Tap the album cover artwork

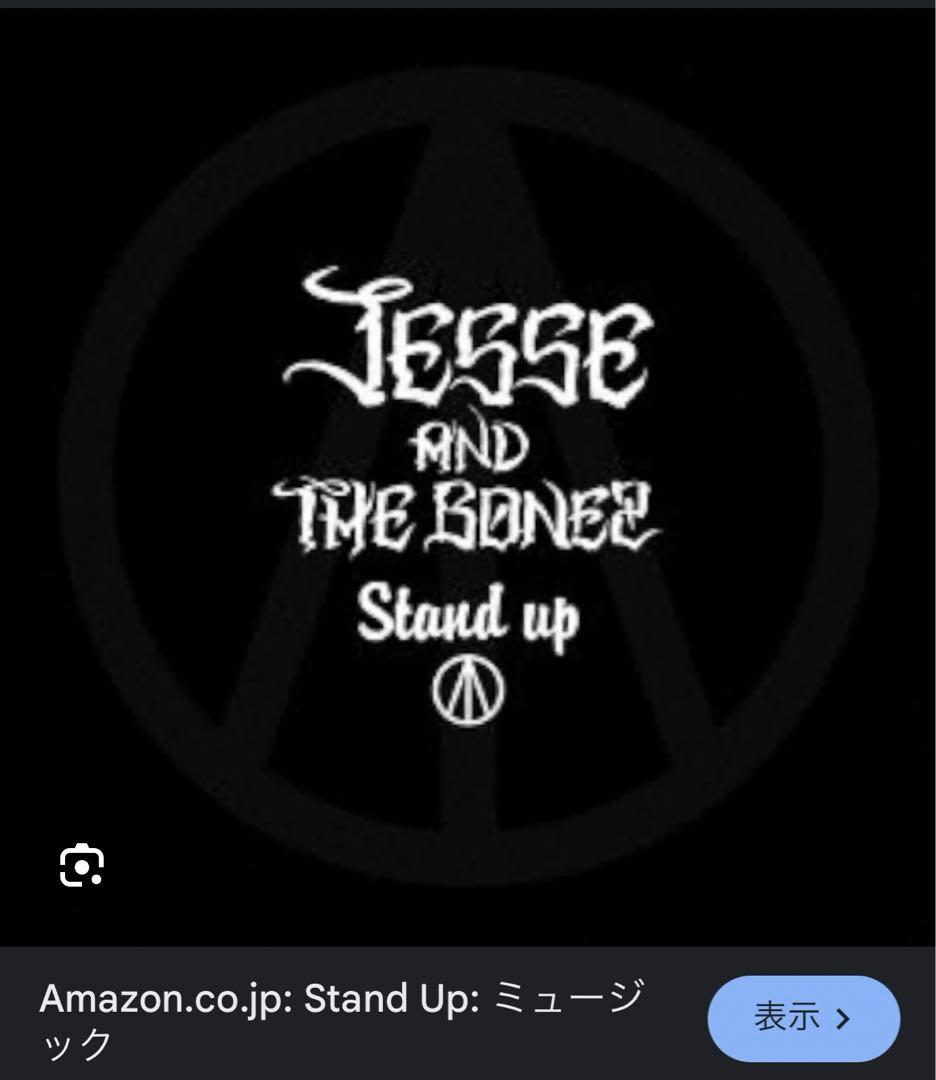(x=468, y=470)
